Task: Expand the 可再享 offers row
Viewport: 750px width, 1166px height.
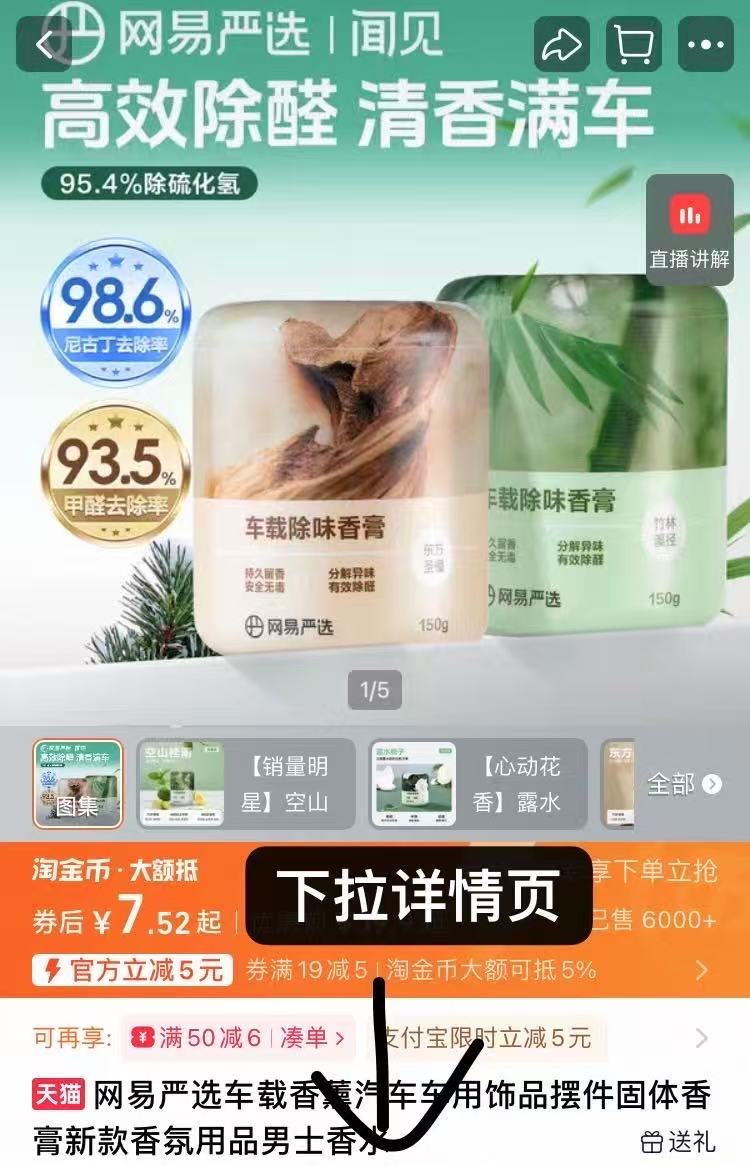Action: click(702, 1038)
